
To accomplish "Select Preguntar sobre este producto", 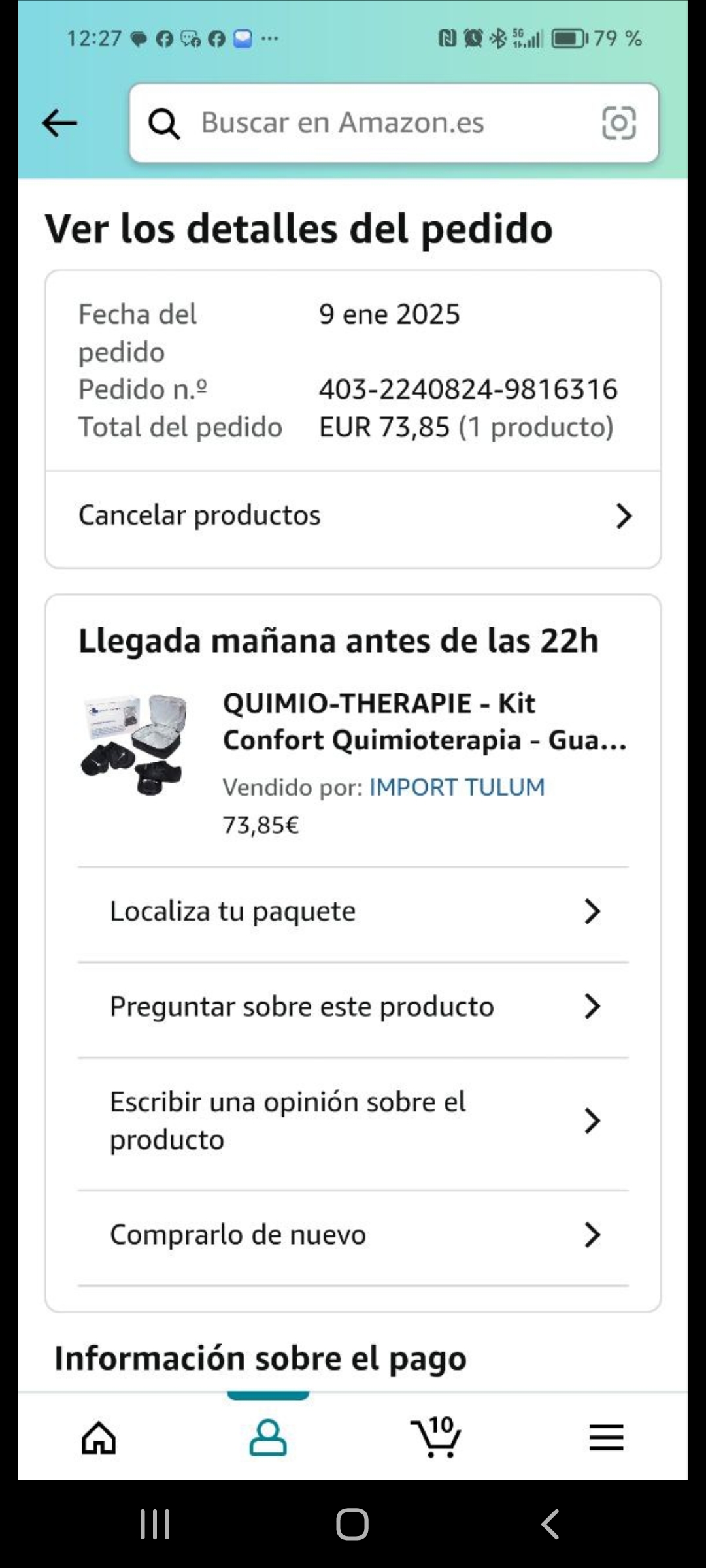I will pyautogui.click(x=353, y=1007).
